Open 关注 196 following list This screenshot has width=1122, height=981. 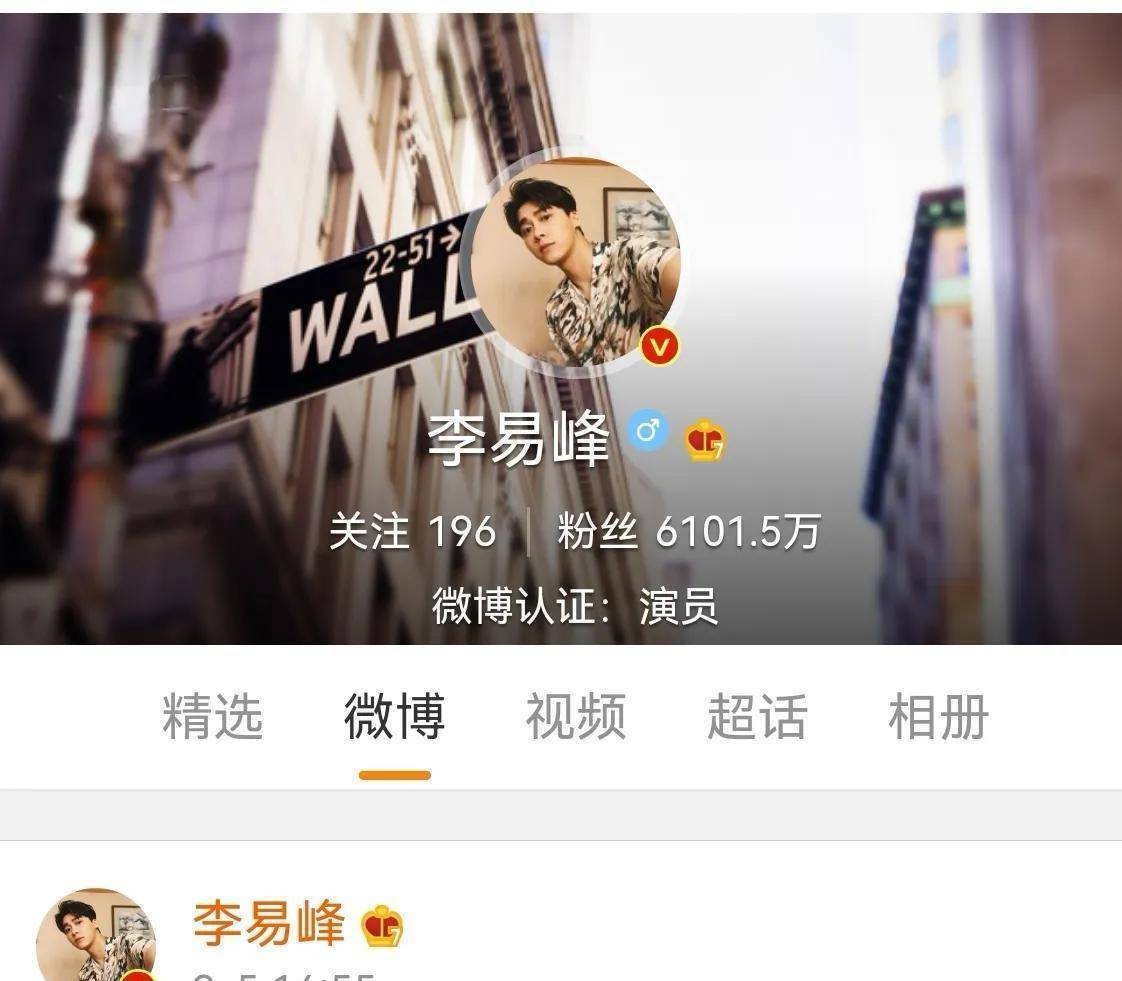[x=412, y=531]
